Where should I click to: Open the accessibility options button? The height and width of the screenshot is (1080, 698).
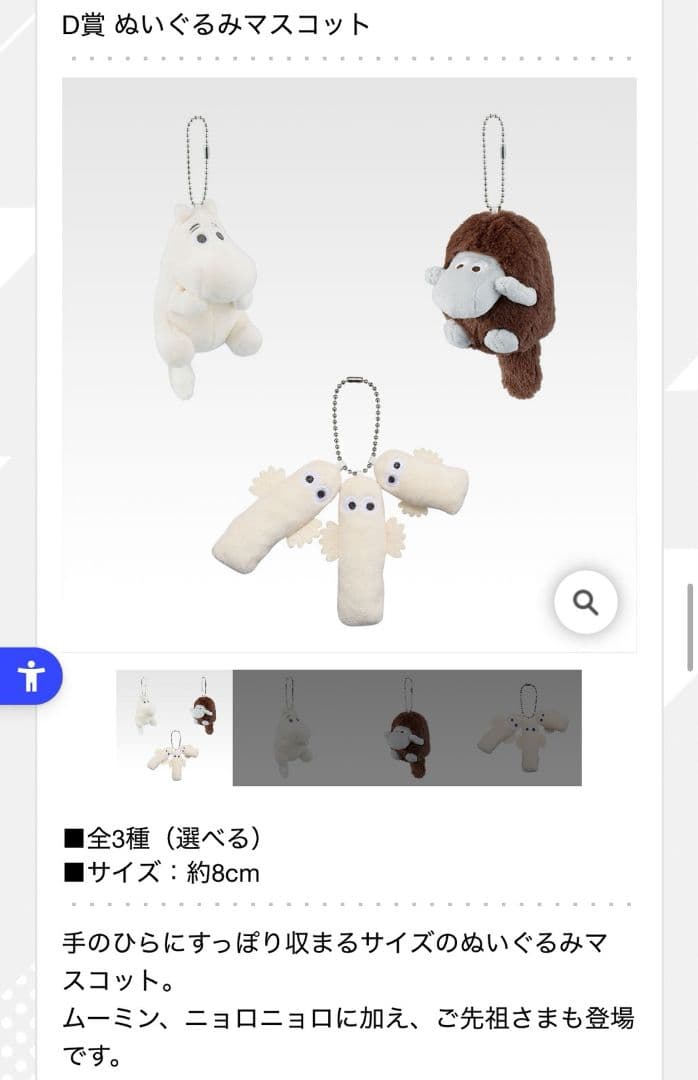tap(31, 676)
